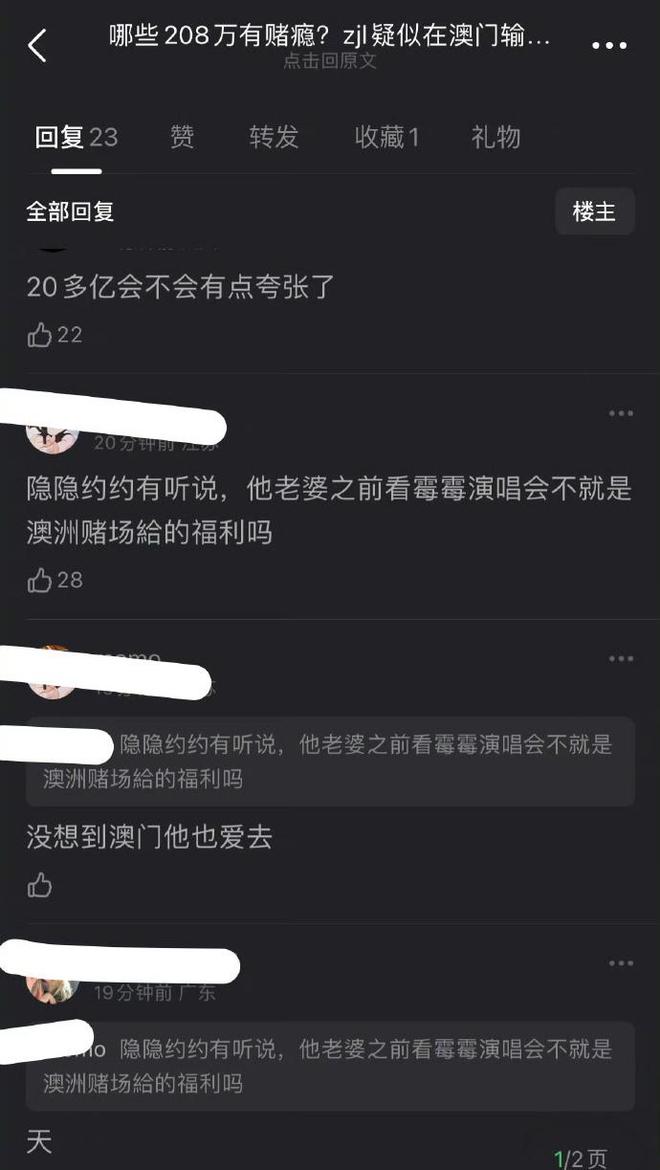This screenshot has width=660, height=1170.
Task: Like the comment 20多亿会不会有点夸张了
Action: tap(40, 335)
